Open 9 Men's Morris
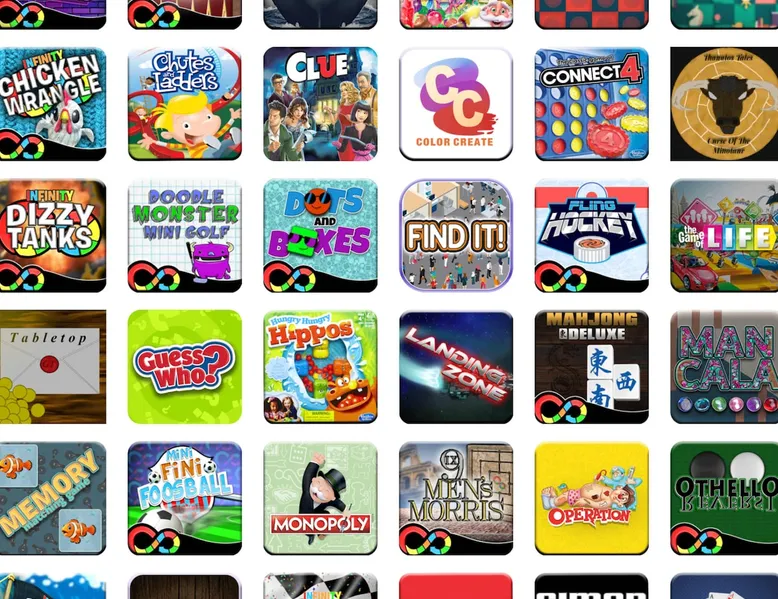The width and height of the screenshot is (778, 599). pyautogui.click(x=455, y=498)
